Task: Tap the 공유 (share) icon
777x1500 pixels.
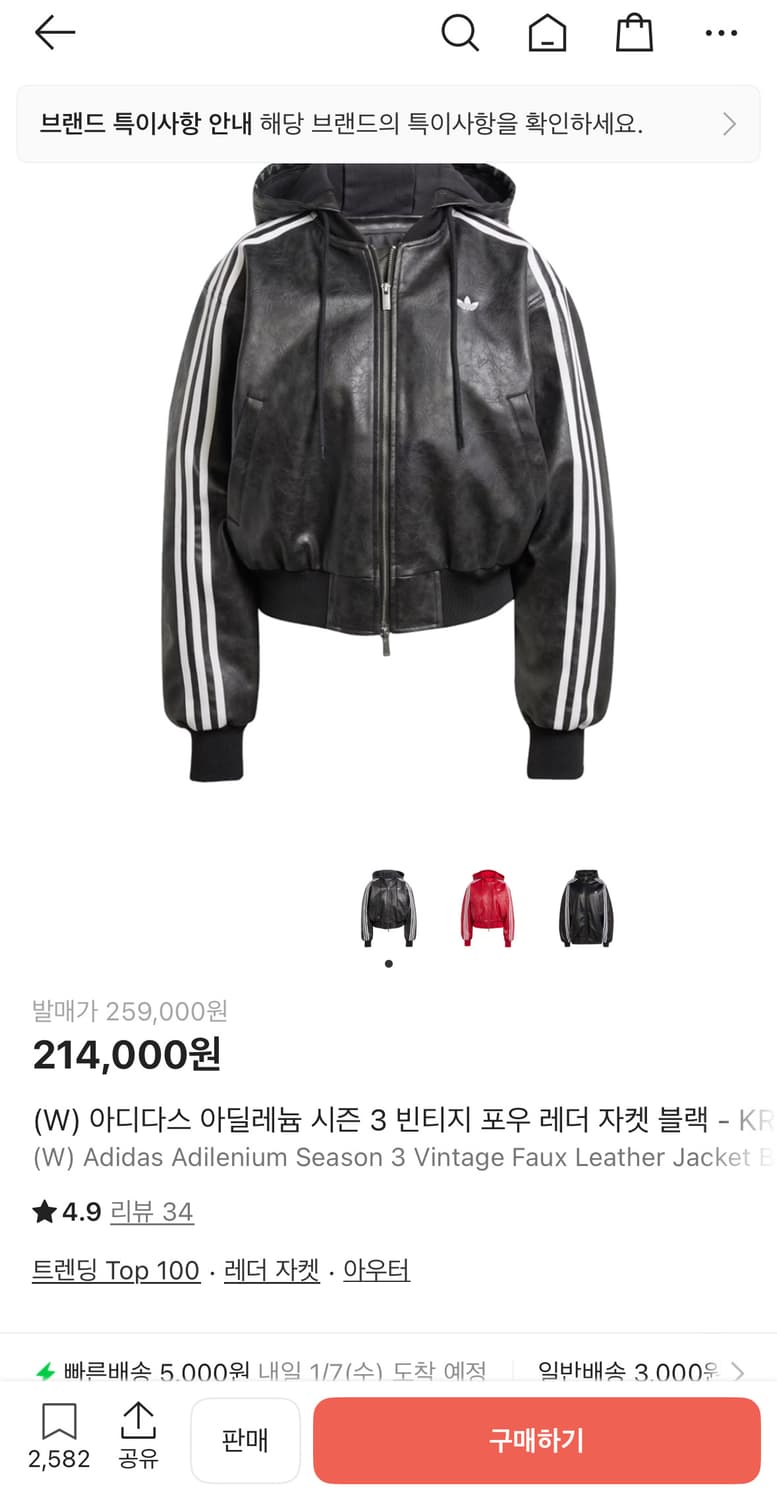Action: pyautogui.click(x=138, y=1420)
